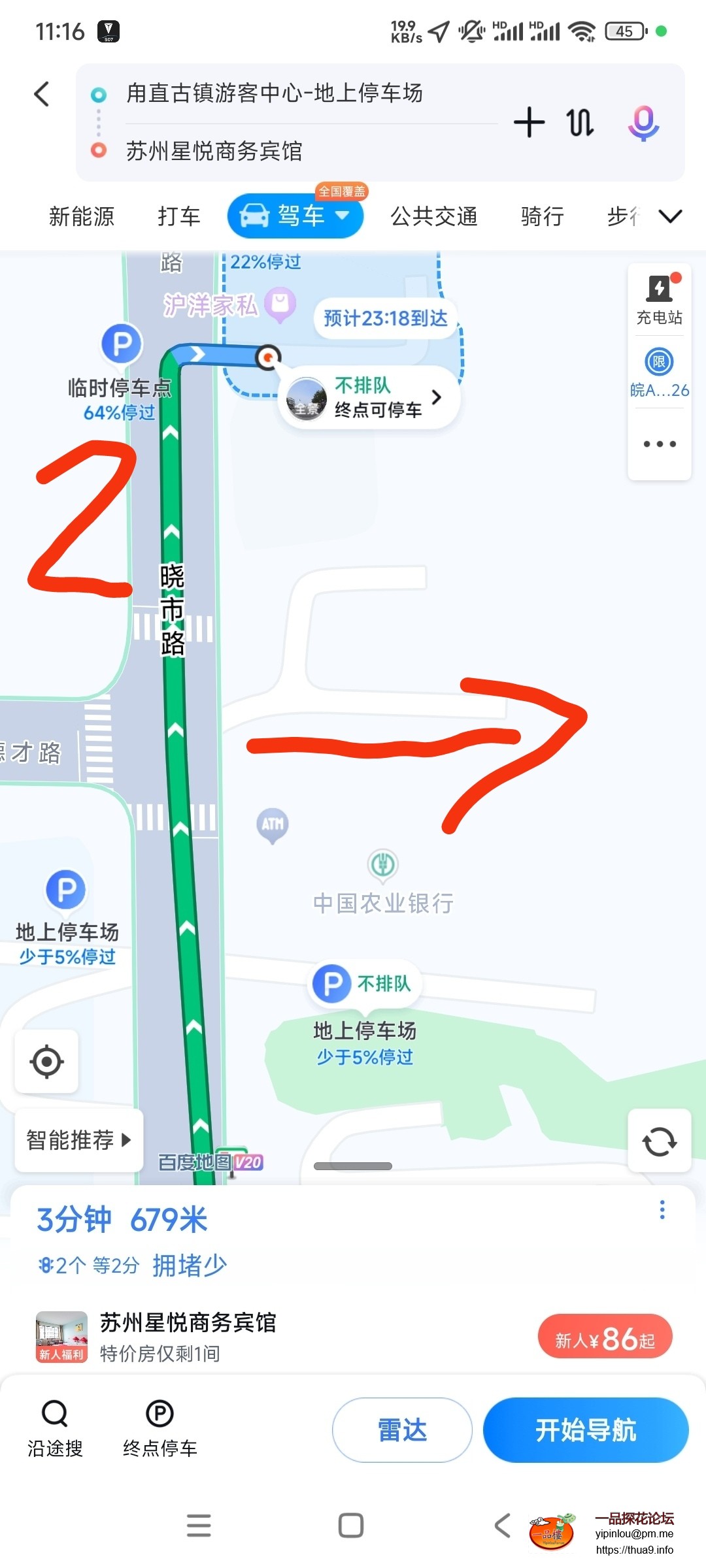Activate voice input microphone
Image resolution: width=706 pixels, height=1568 pixels.
tap(643, 123)
